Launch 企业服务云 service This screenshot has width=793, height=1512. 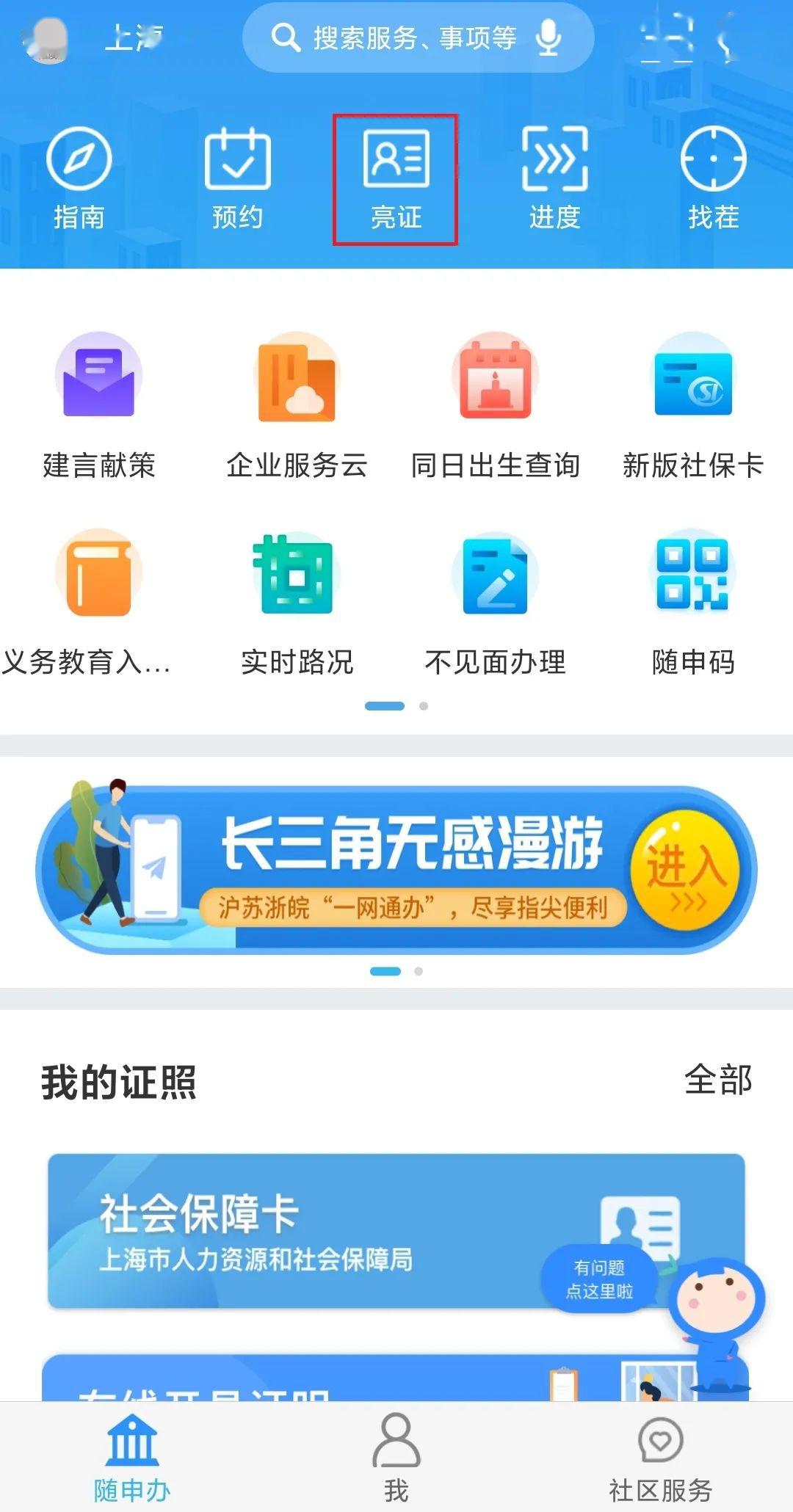tap(297, 405)
